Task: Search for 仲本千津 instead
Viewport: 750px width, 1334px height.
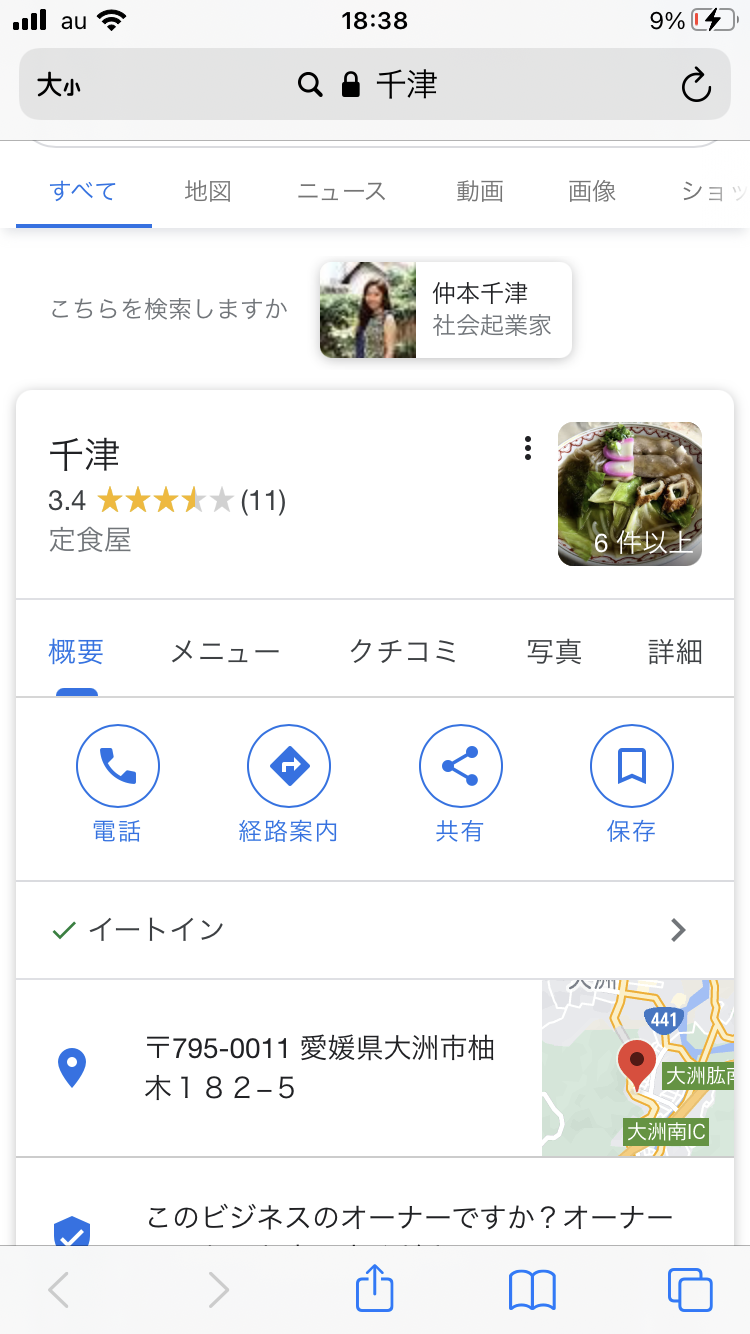Action: pyautogui.click(x=446, y=310)
